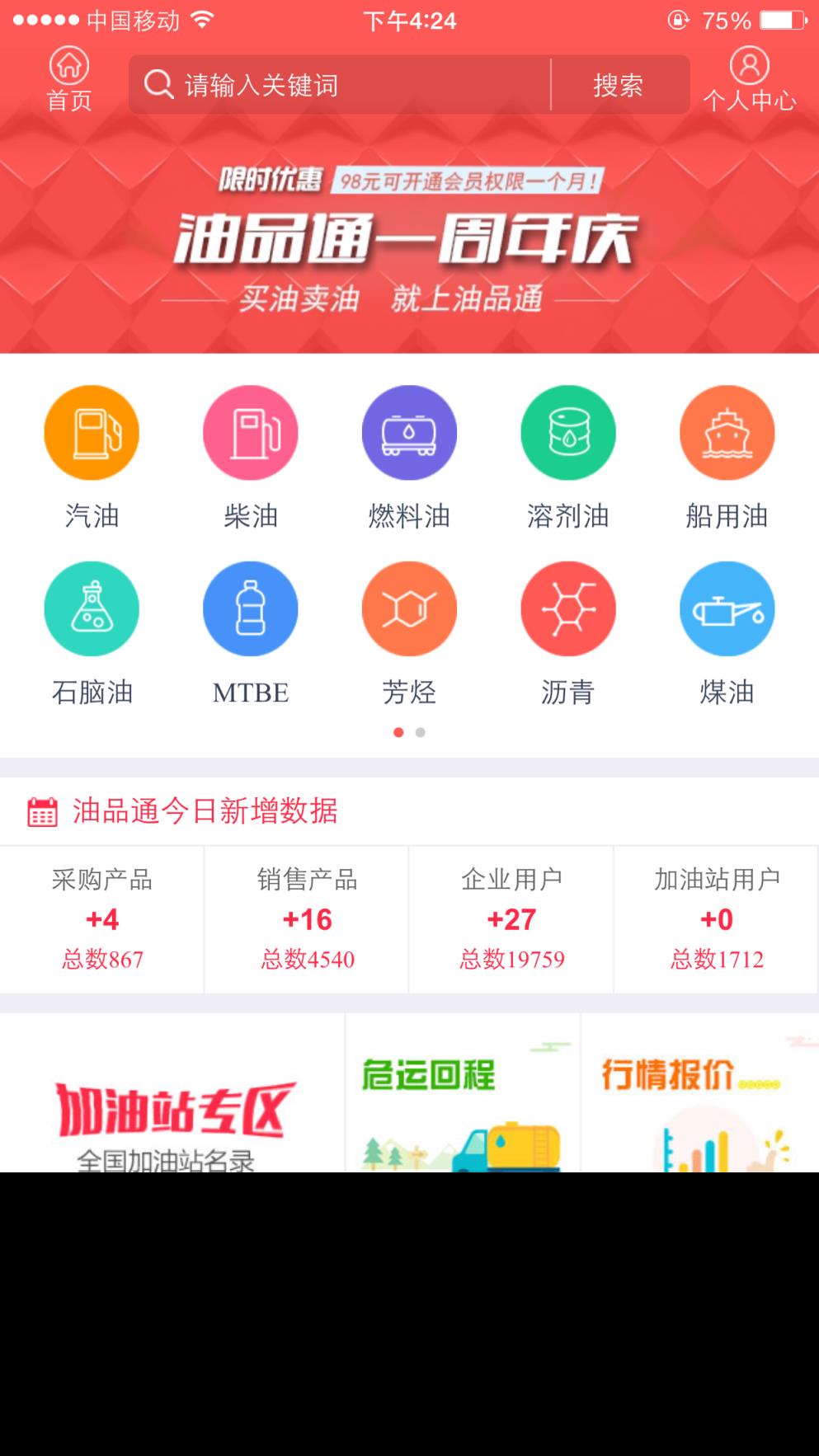View the 采购产品 +4 statistics section
Screen dimensions: 819x1456
pyautogui.click(x=101, y=918)
